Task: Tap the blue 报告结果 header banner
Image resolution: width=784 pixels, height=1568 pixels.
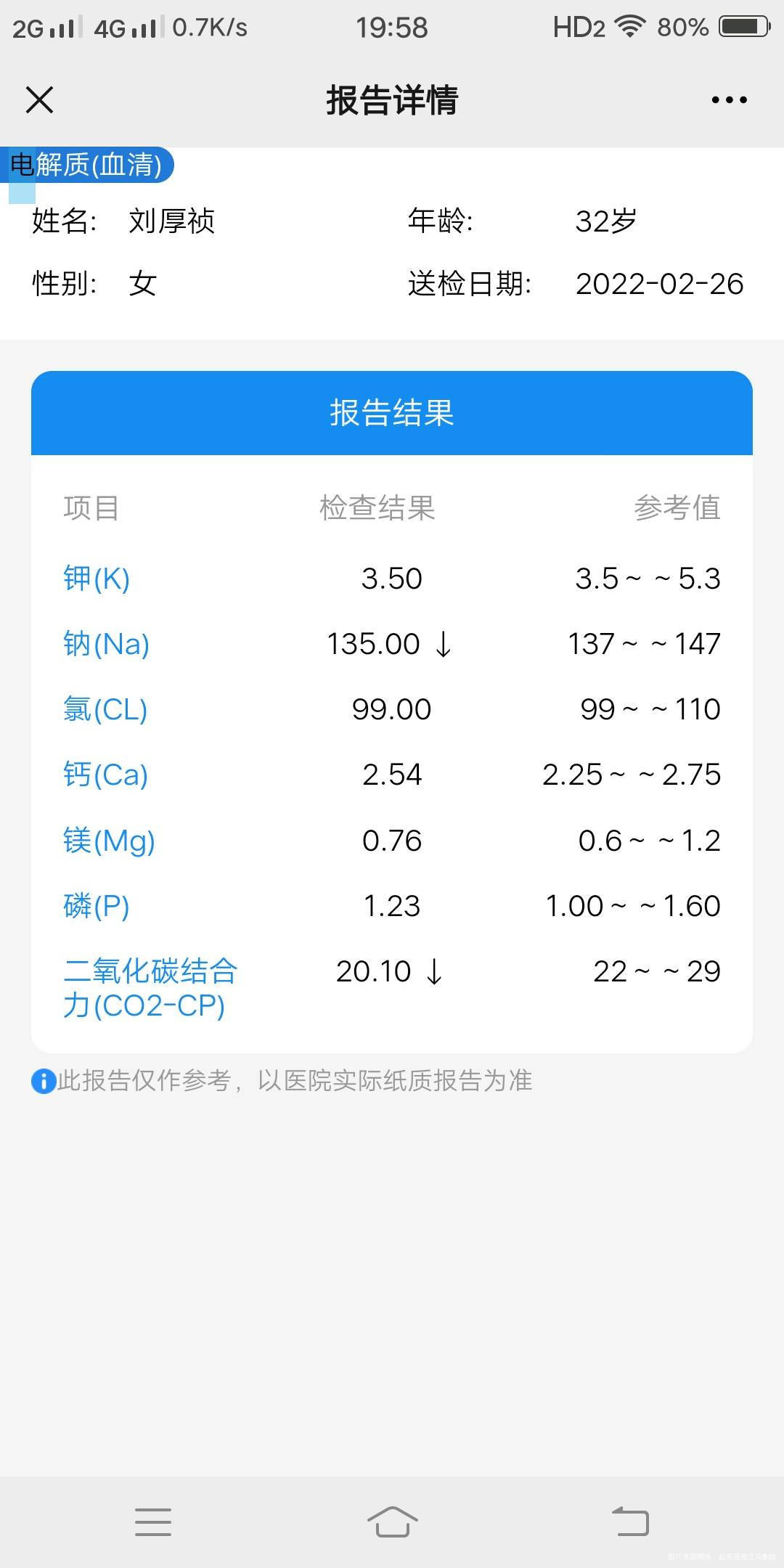Action: (392, 414)
